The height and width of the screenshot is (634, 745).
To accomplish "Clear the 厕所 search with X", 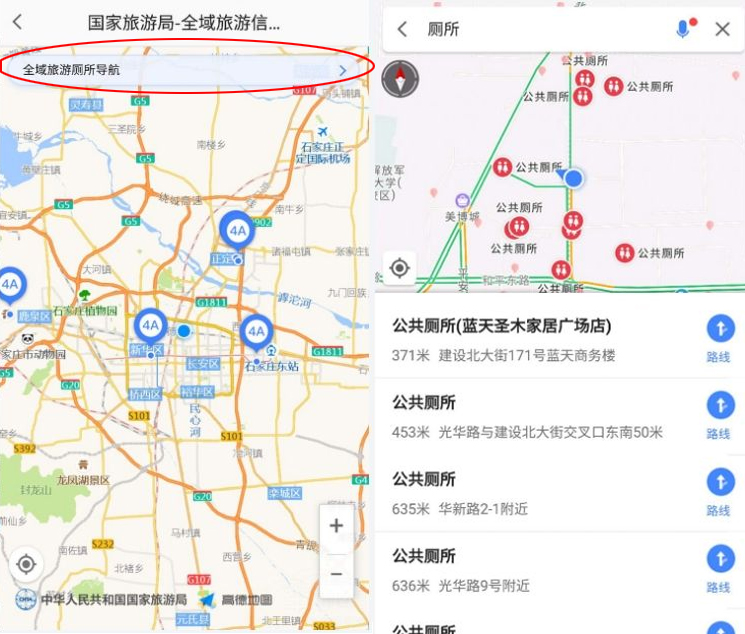I will [x=722, y=30].
